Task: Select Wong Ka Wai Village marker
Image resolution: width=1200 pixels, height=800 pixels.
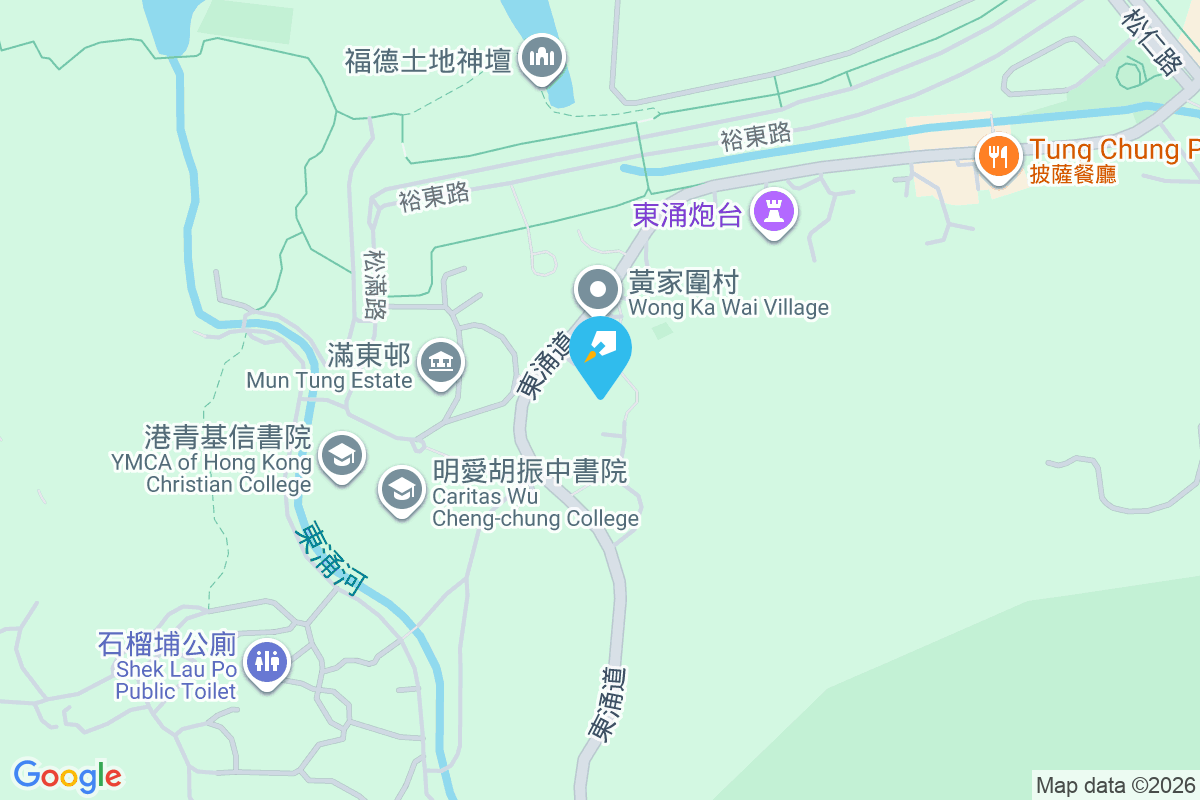Action: pos(599,291)
